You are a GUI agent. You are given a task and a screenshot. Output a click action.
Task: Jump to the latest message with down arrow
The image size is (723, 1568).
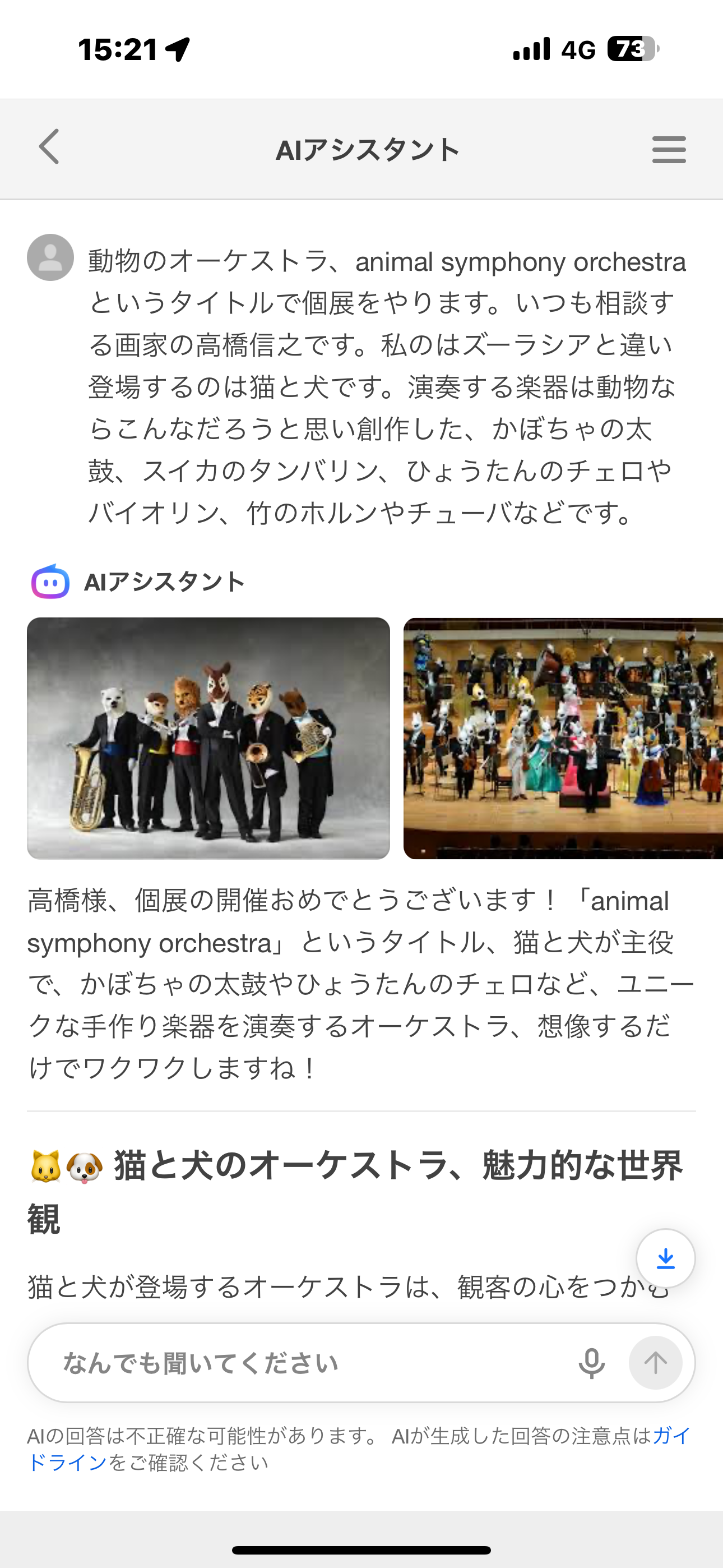665,1258
